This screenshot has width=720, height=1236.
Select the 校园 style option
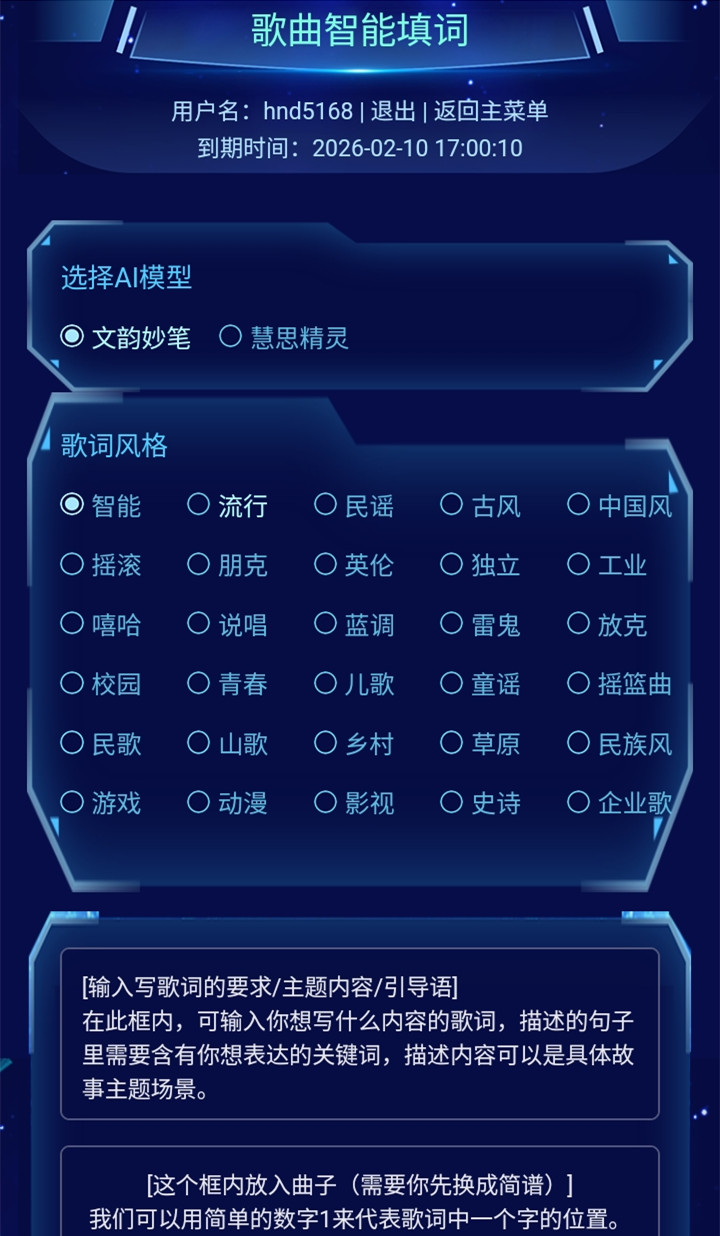(72, 683)
